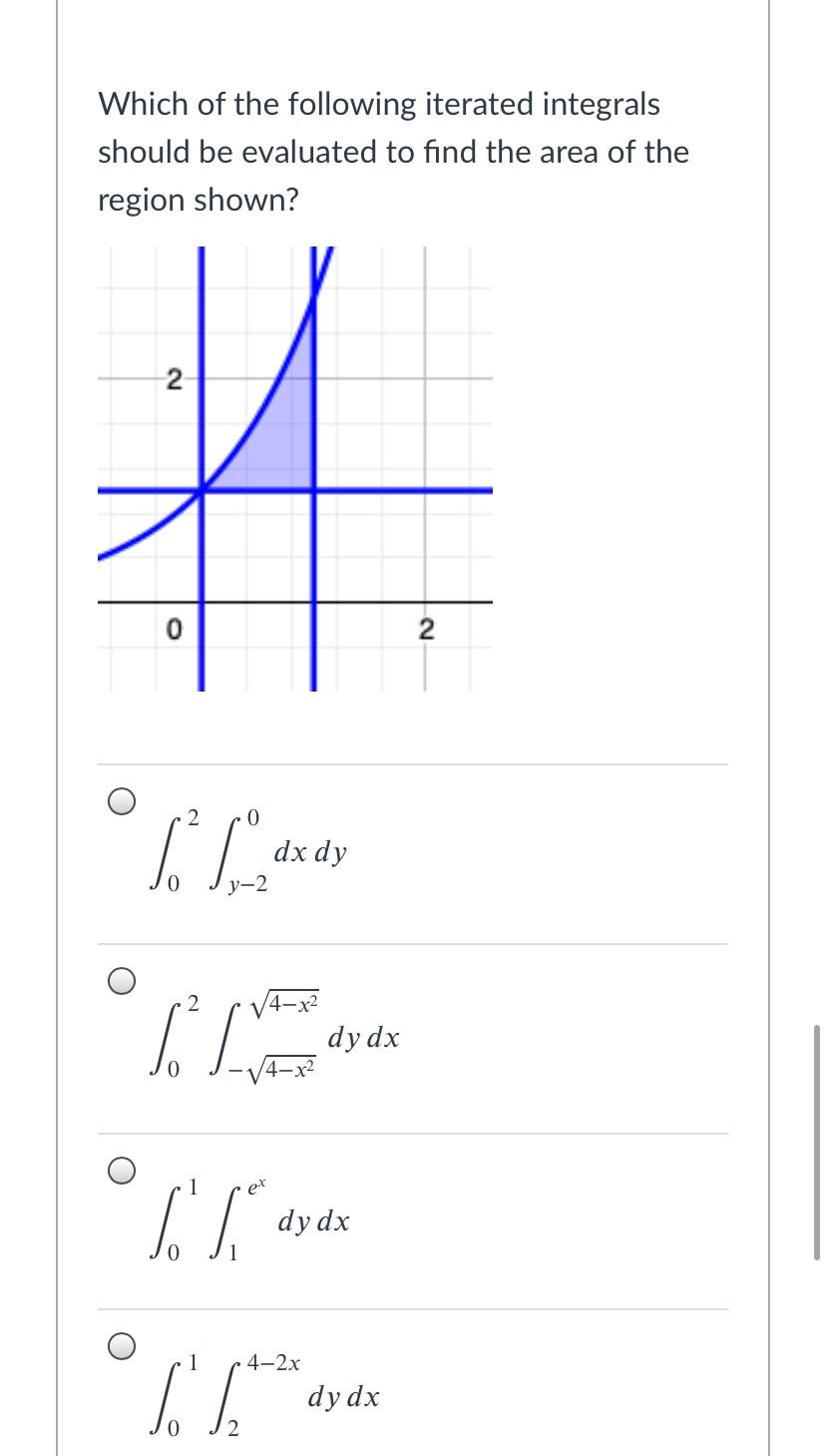Choose the answer with √(4−x²) limits
The height and width of the screenshot is (1456, 826).
[x=121, y=982]
